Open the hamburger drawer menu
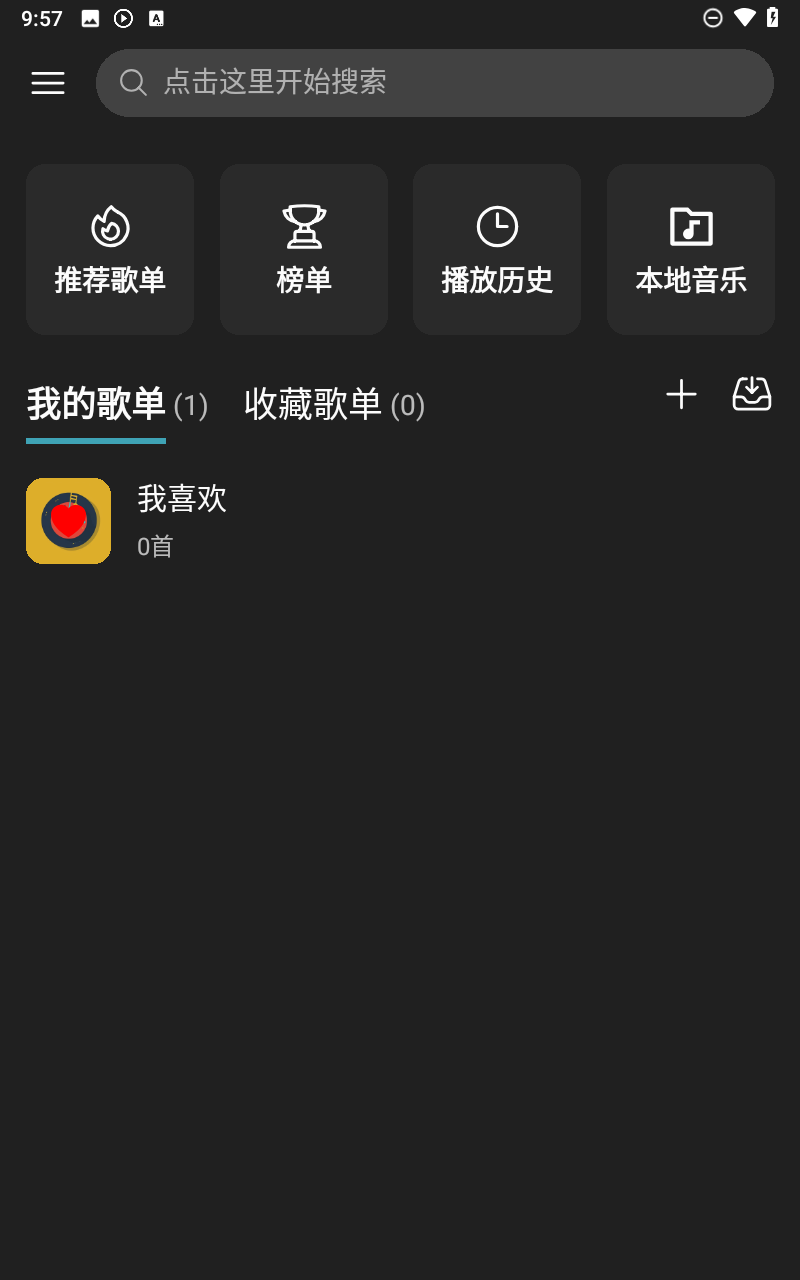Screen dimensions: 800x1280 pos(48,83)
